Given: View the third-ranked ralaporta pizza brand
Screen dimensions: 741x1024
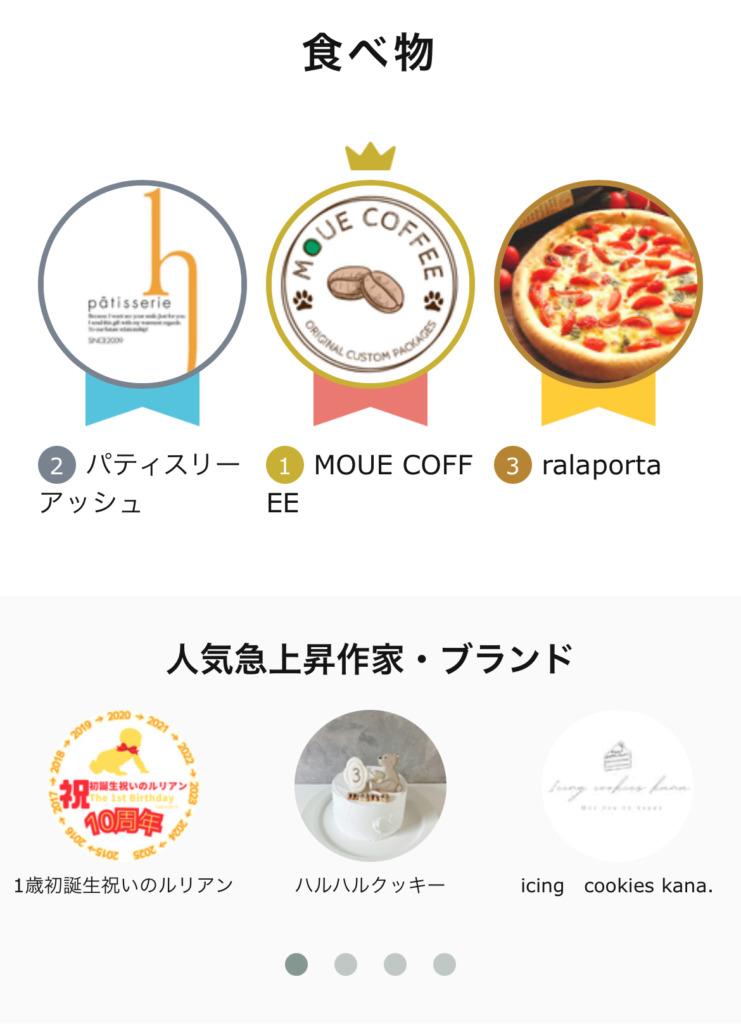Looking at the screenshot, I should click(598, 284).
